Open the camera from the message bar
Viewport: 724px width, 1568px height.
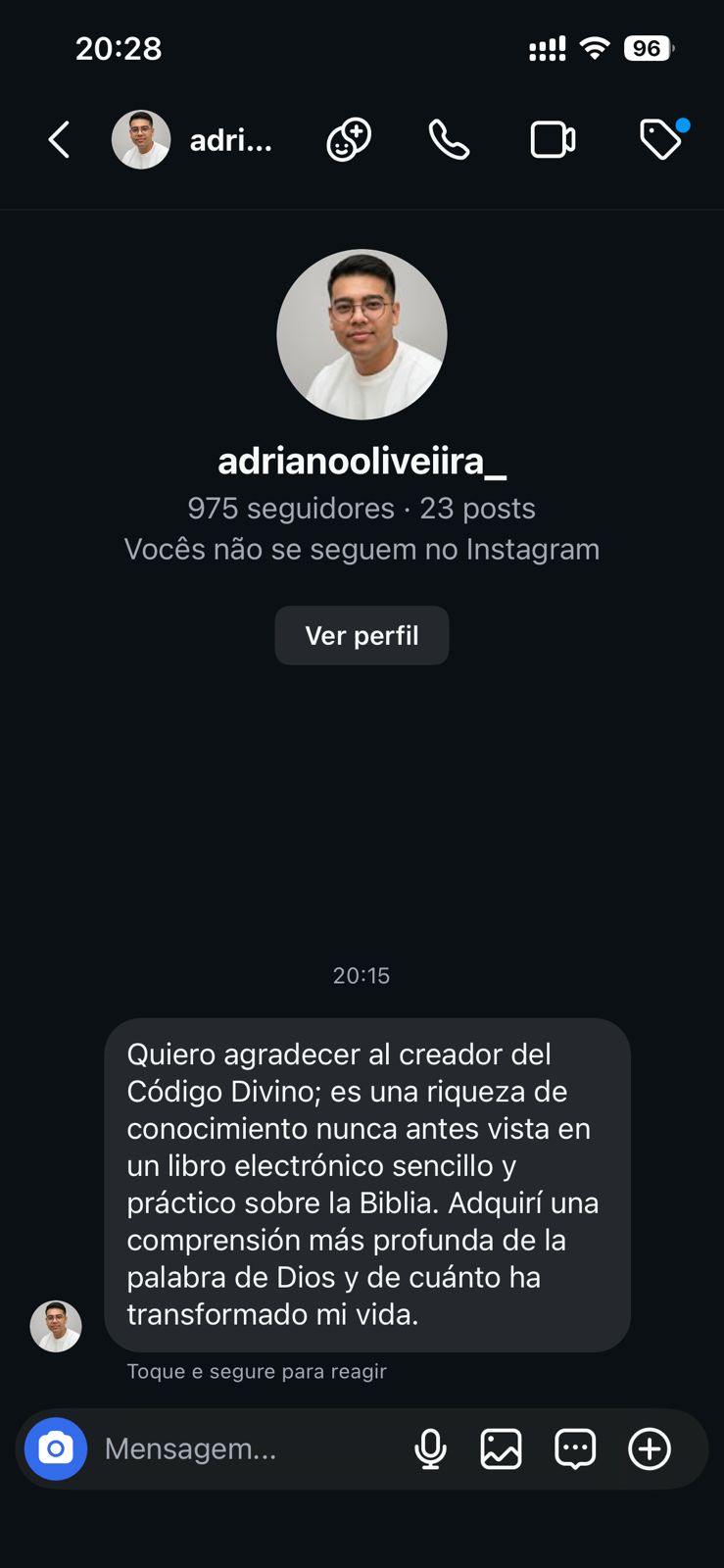[x=56, y=1448]
